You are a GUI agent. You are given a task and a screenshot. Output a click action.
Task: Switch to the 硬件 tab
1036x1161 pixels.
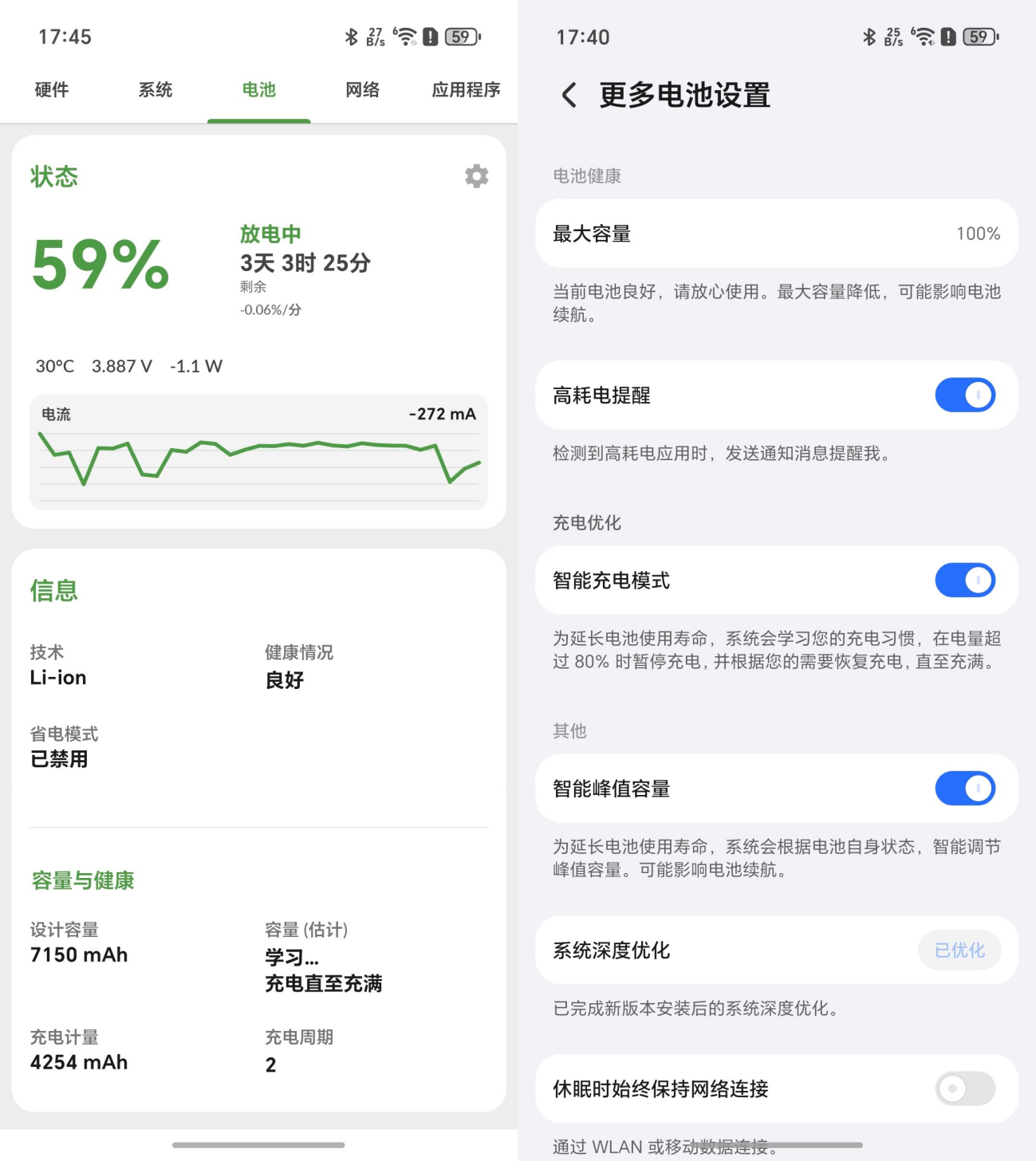(x=52, y=90)
